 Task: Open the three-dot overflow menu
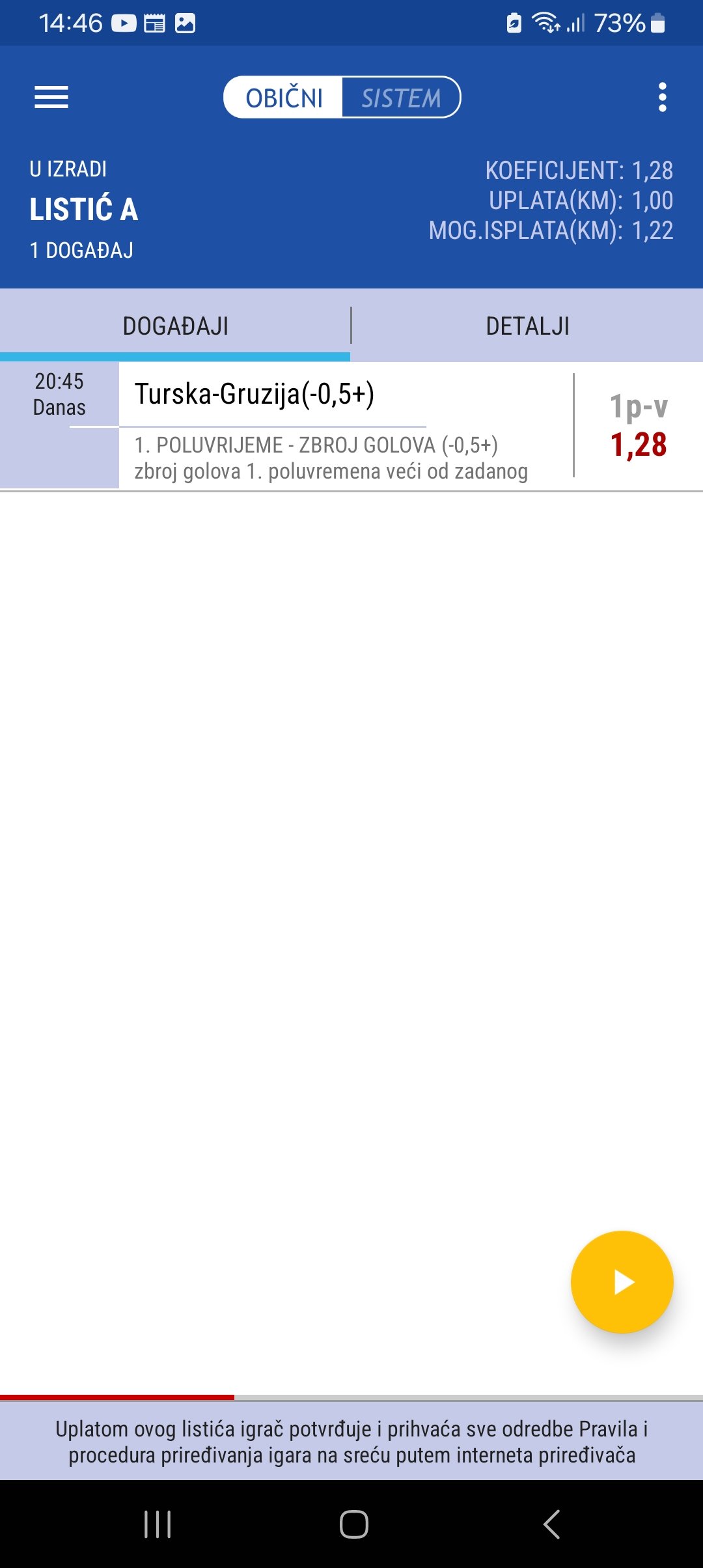click(662, 98)
